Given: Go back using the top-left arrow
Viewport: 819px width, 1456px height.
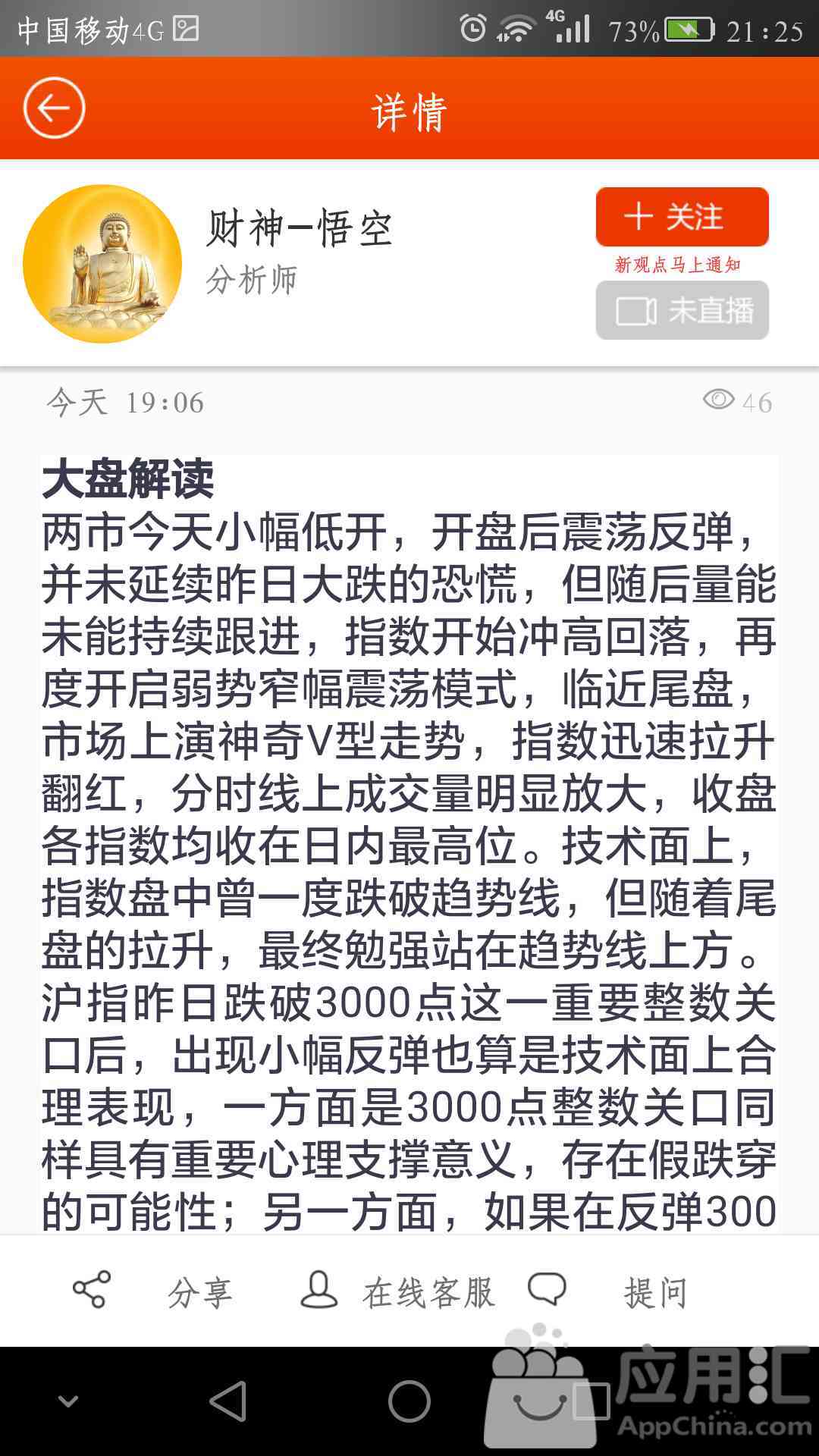Looking at the screenshot, I should click(54, 108).
